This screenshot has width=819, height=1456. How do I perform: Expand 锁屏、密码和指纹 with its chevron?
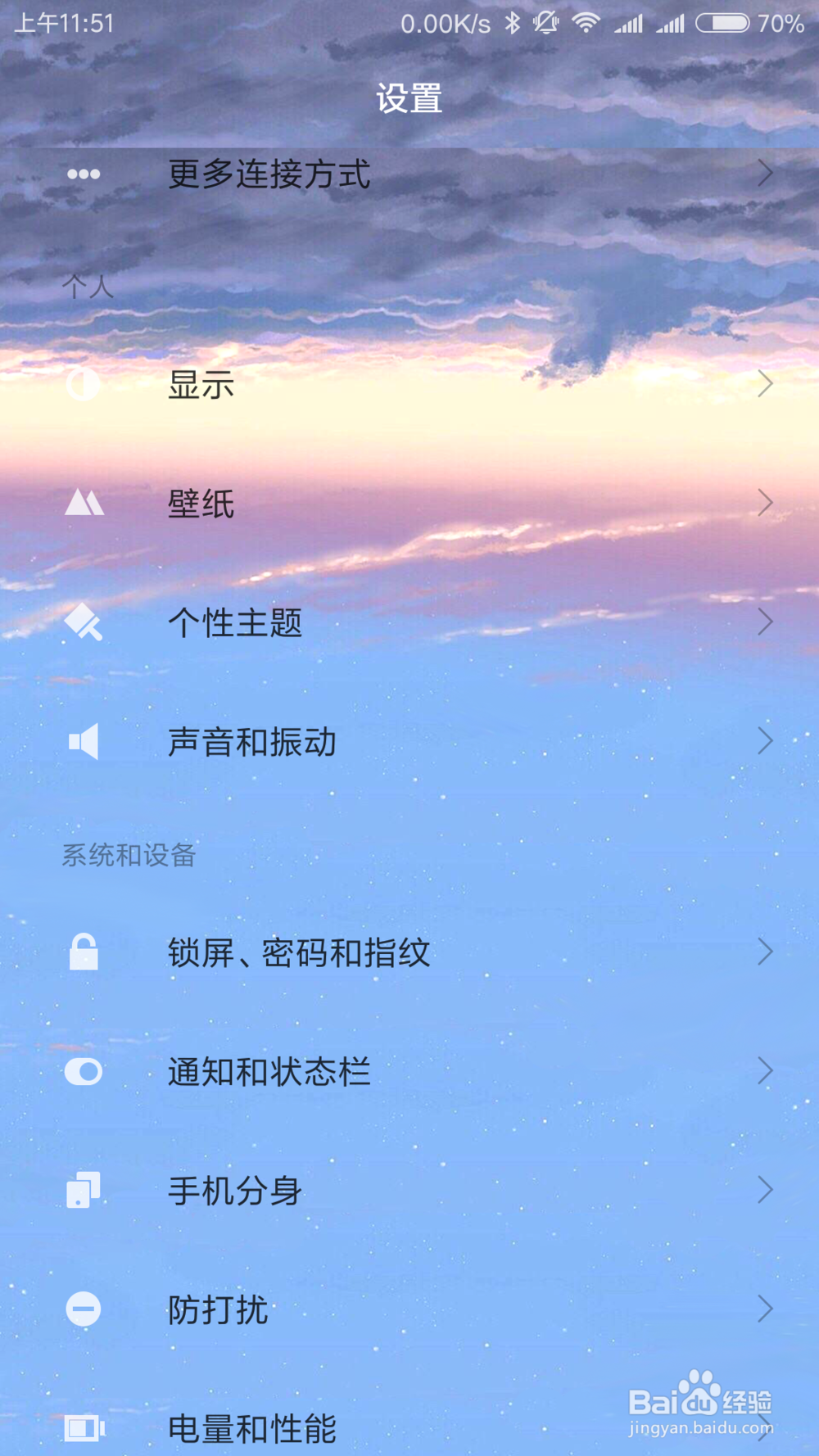tap(764, 952)
